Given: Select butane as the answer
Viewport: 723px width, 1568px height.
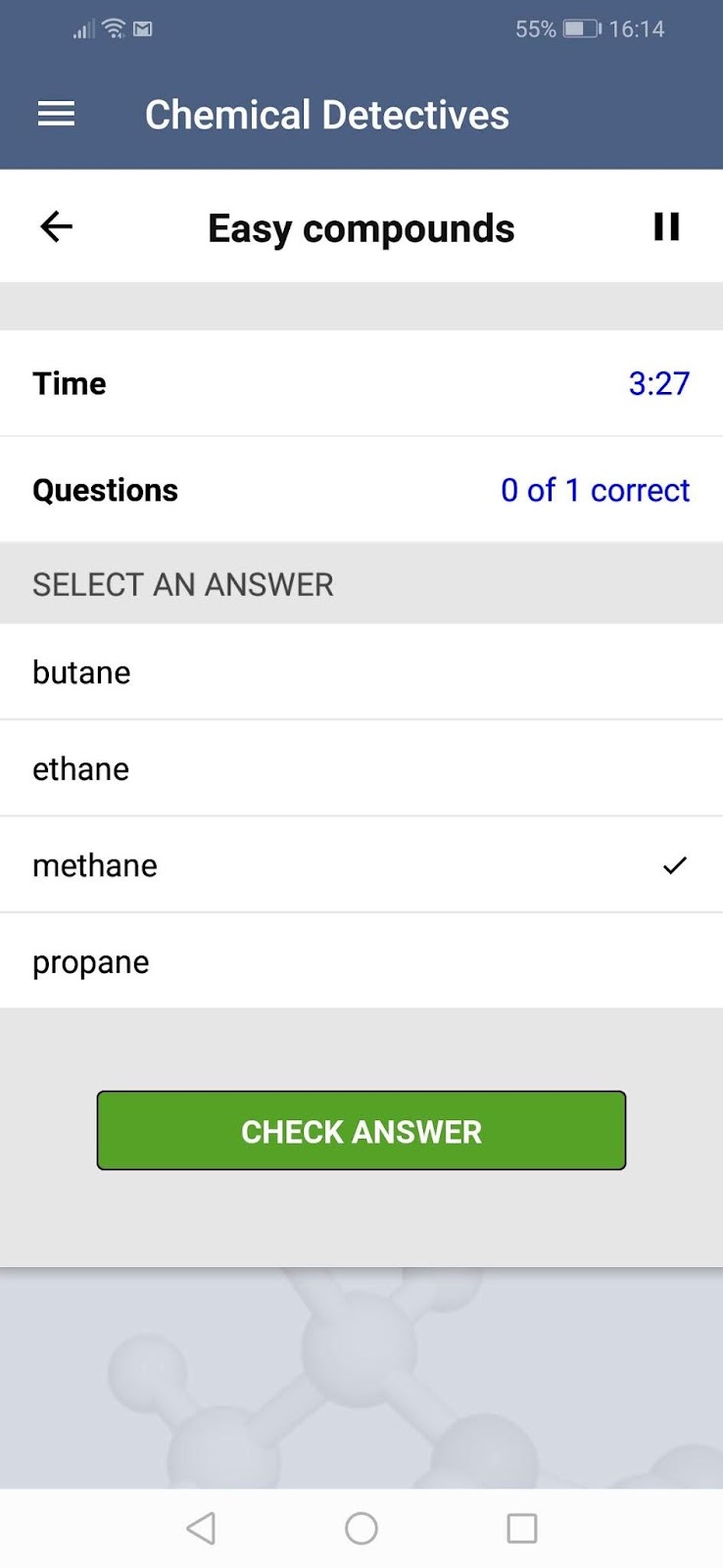Looking at the screenshot, I should point(361,672).
